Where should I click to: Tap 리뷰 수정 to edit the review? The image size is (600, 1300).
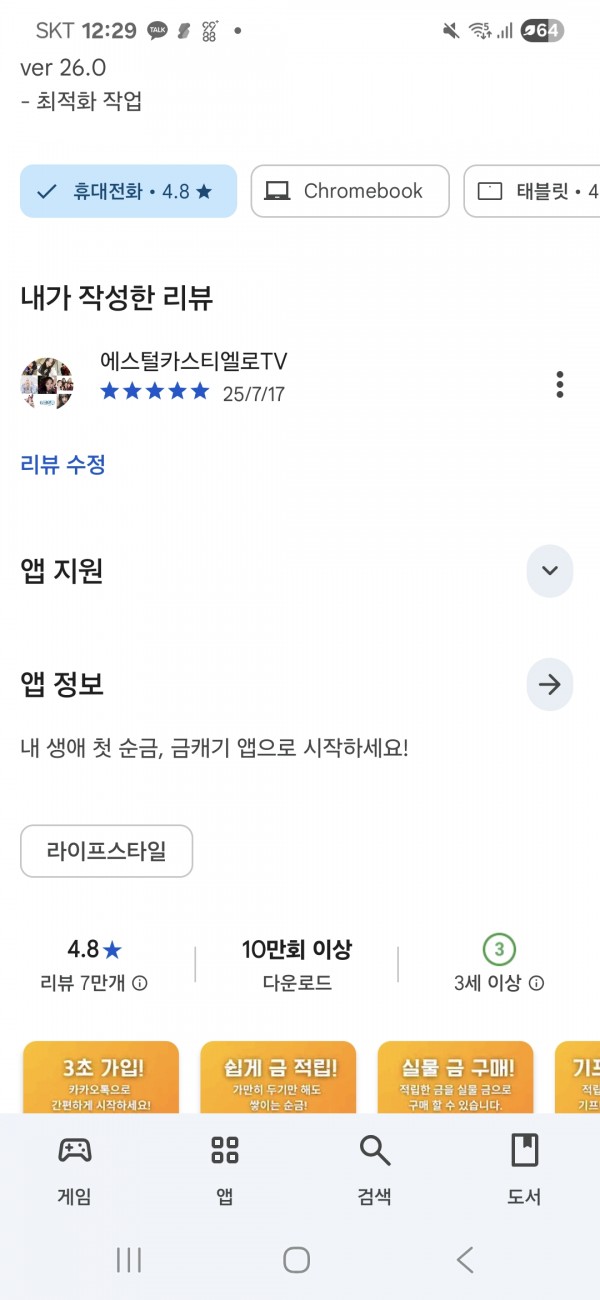tap(63, 464)
